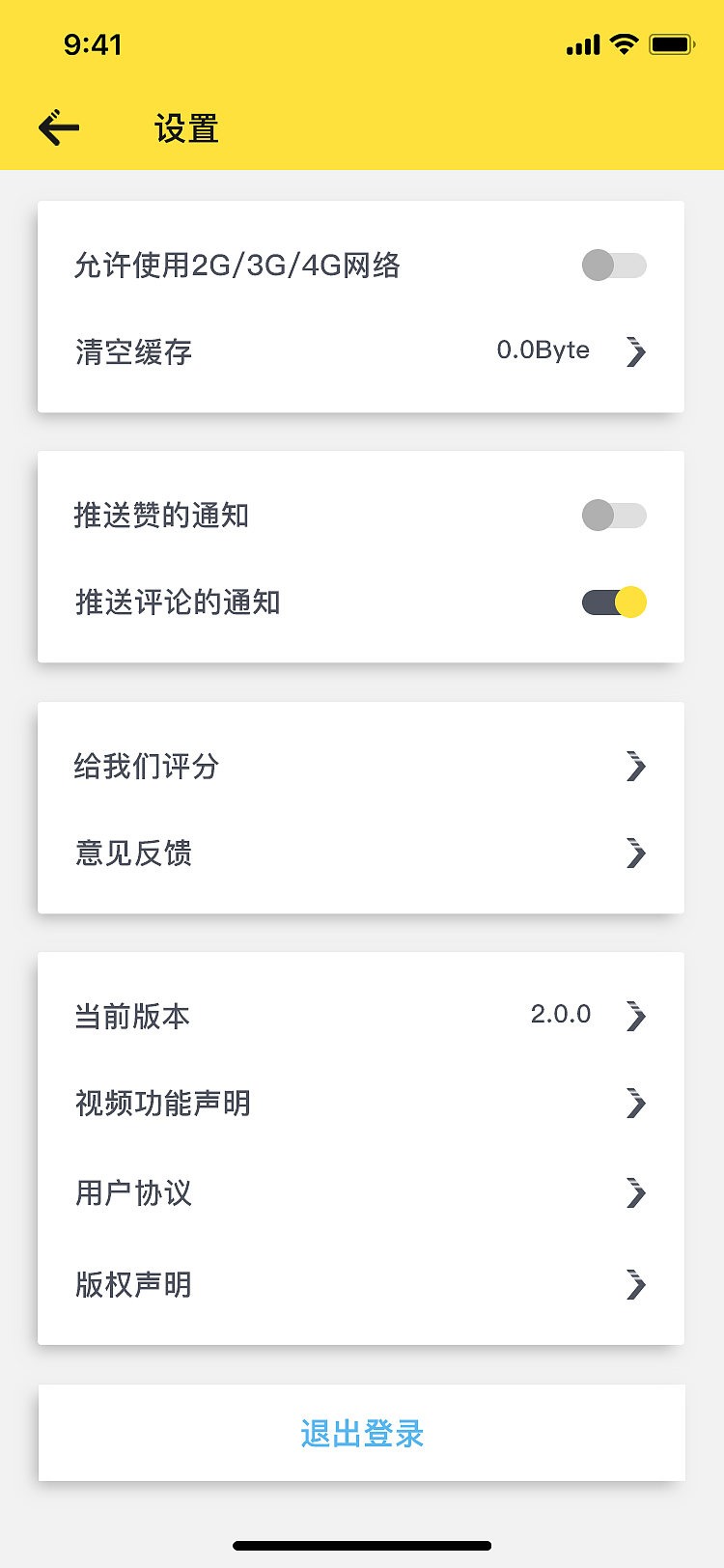Screen dimensions: 724x1568
Task: Tap the 0.0Byte cache size value
Action: (543, 350)
